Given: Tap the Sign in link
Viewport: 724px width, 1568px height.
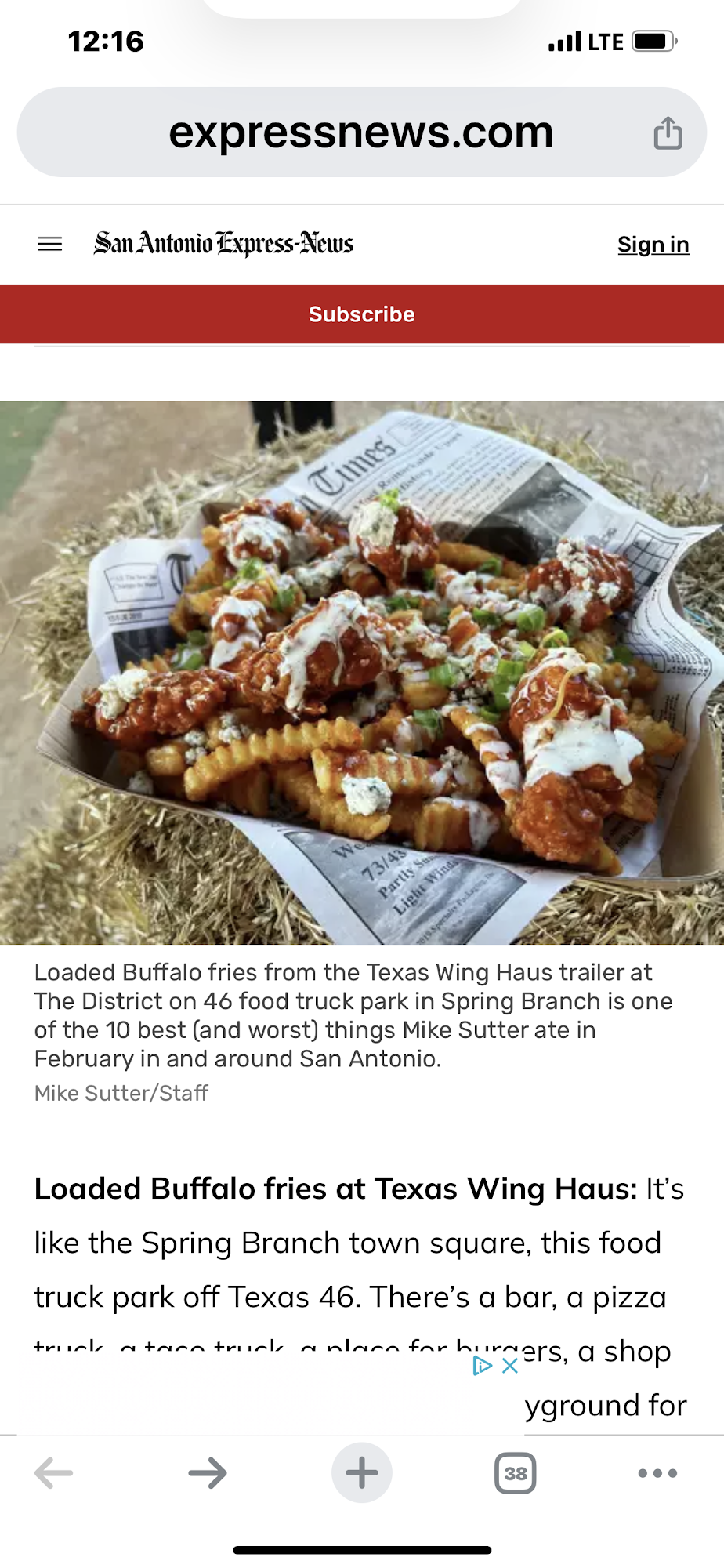Looking at the screenshot, I should click(653, 245).
